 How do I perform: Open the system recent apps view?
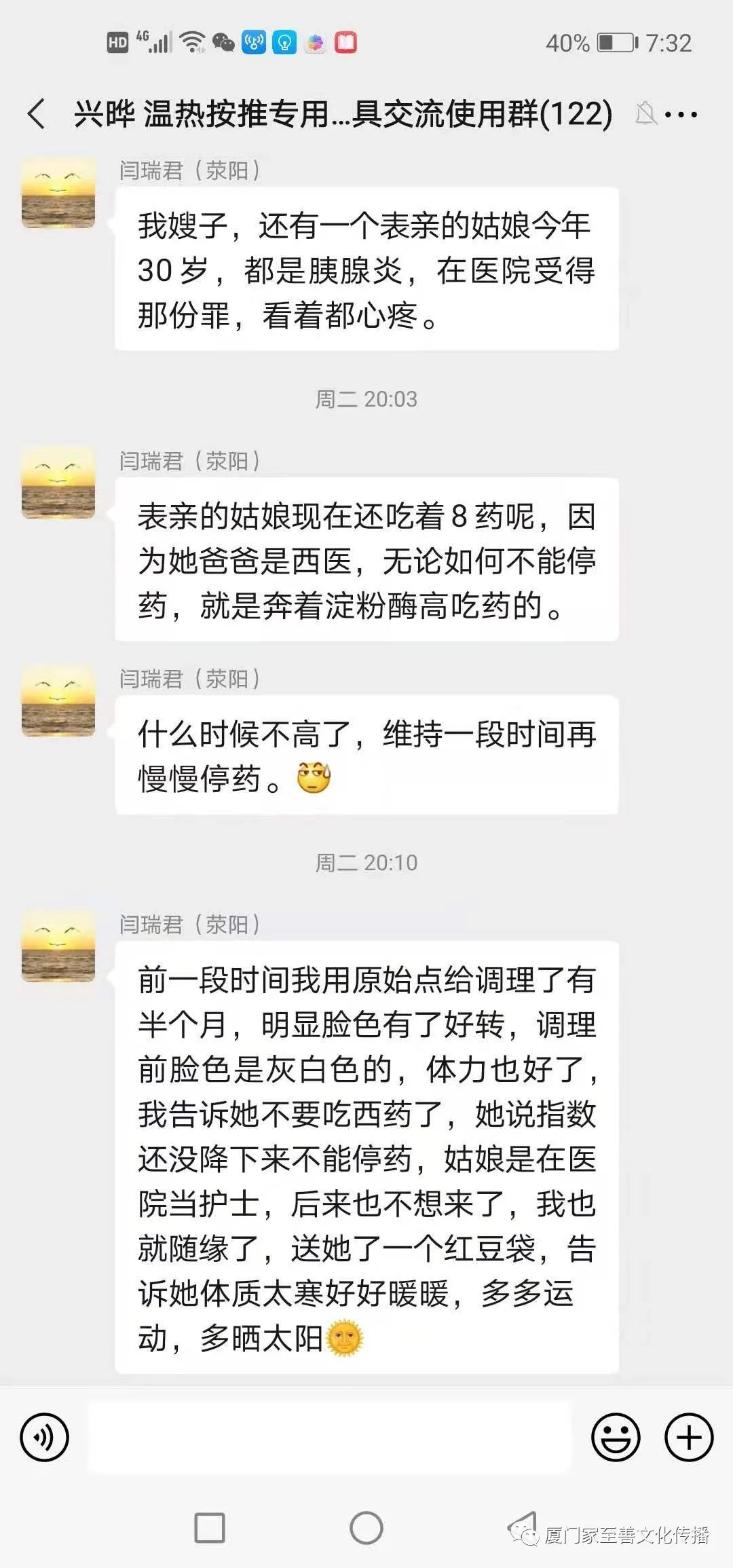click(210, 1529)
